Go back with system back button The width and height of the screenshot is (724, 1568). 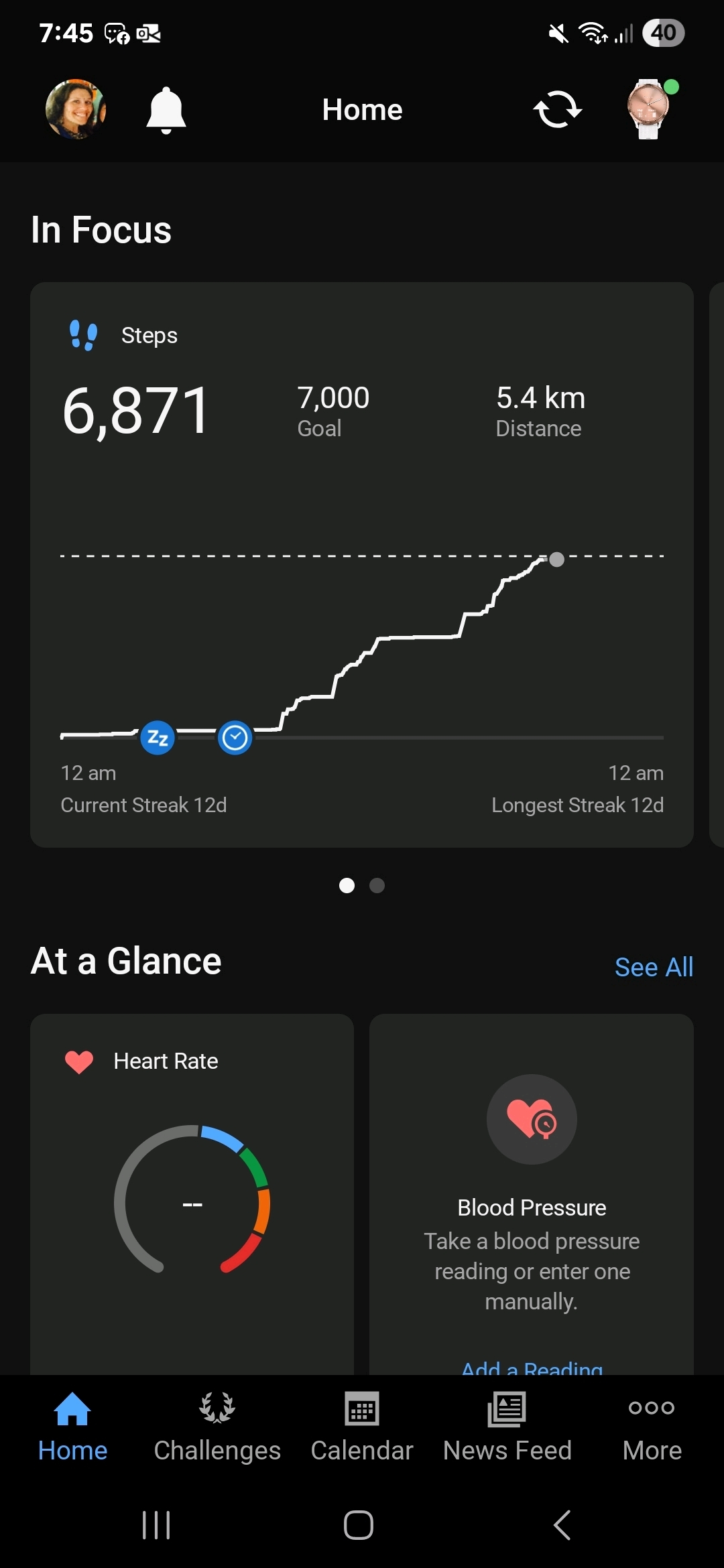(562, 1525)
